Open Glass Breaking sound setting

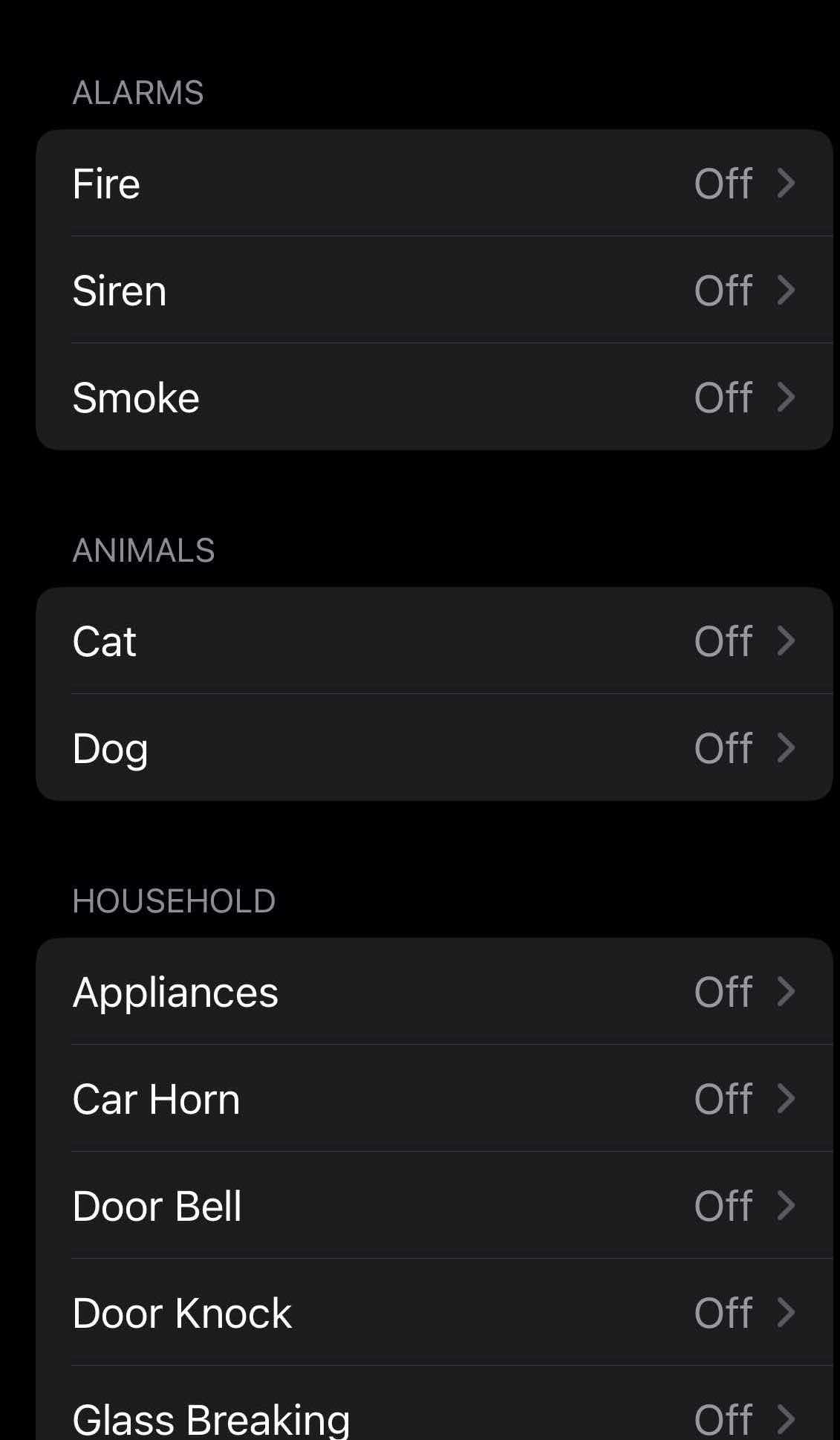(x=434, y=1415)
